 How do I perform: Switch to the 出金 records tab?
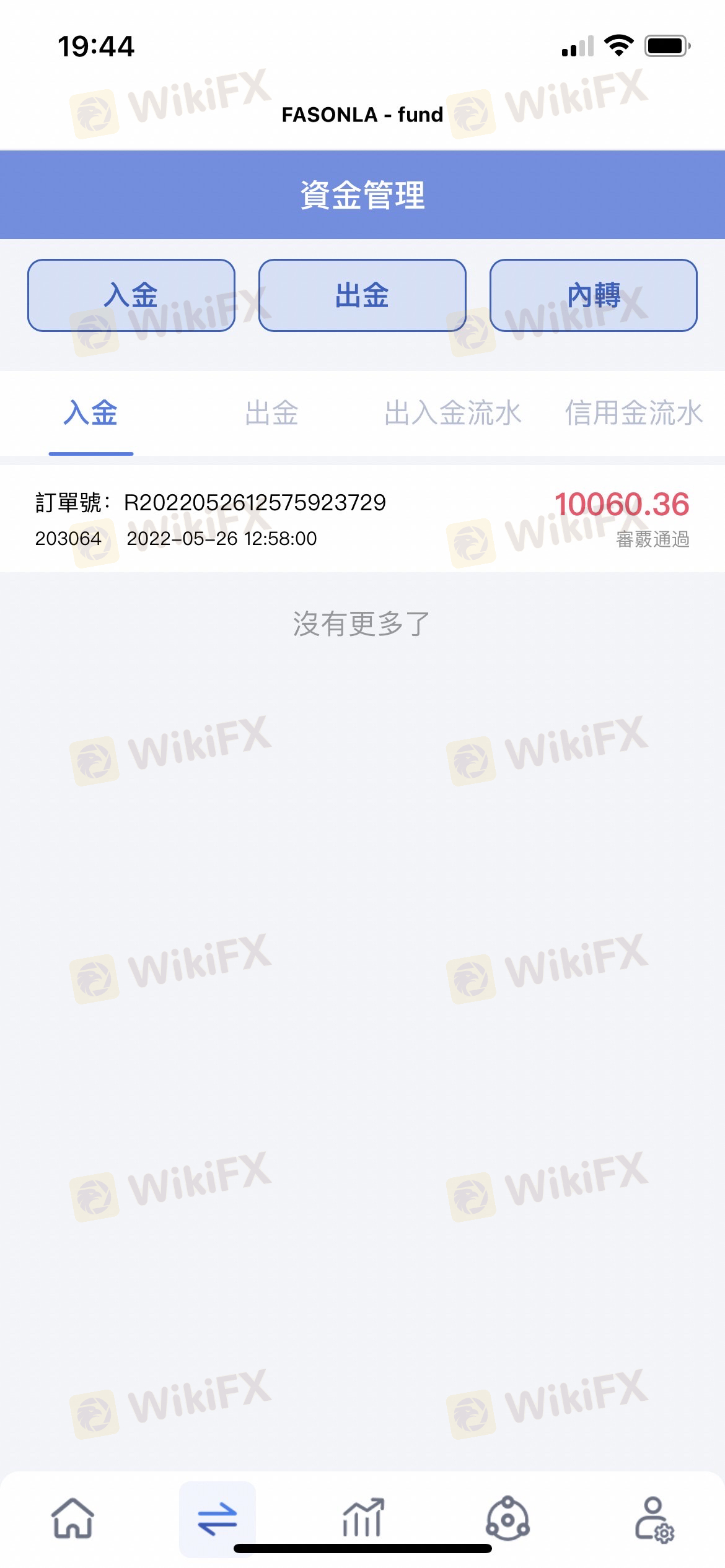click(271, 413)
